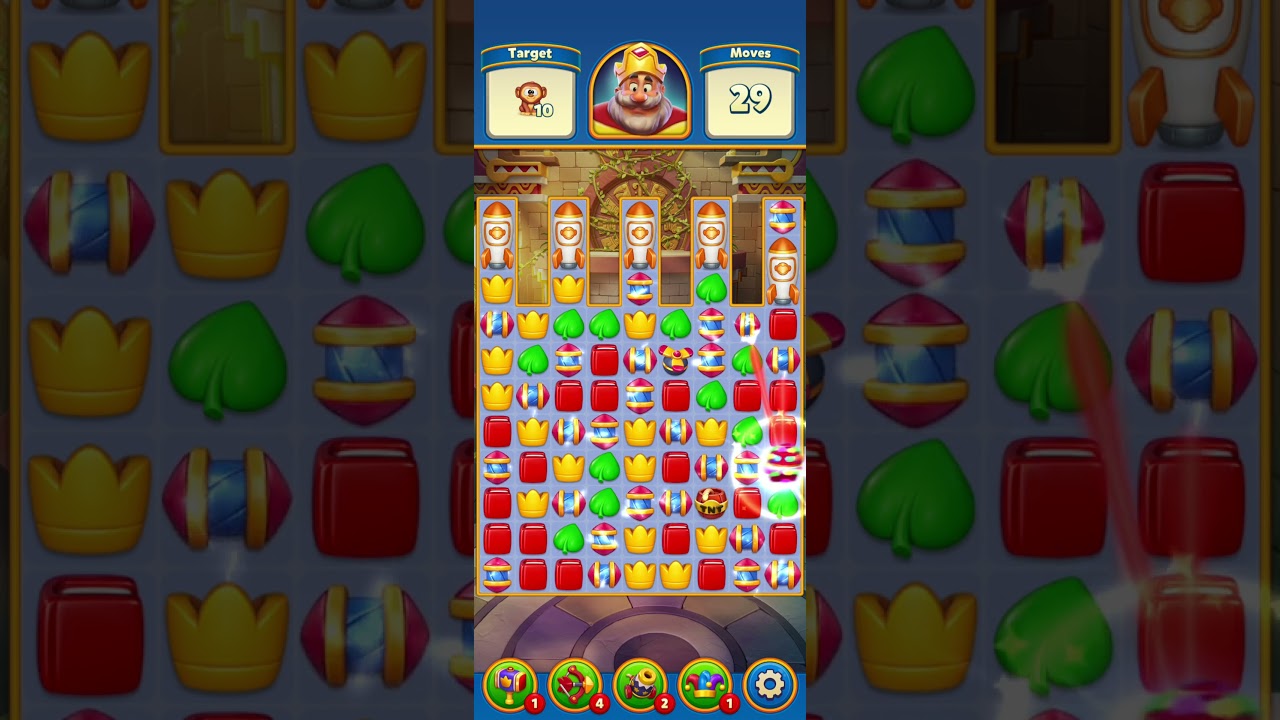The width and height of the screenshot is (1280, 720).
Task: Tap the TNT barrel on the board
Action: tap(711, 503)
